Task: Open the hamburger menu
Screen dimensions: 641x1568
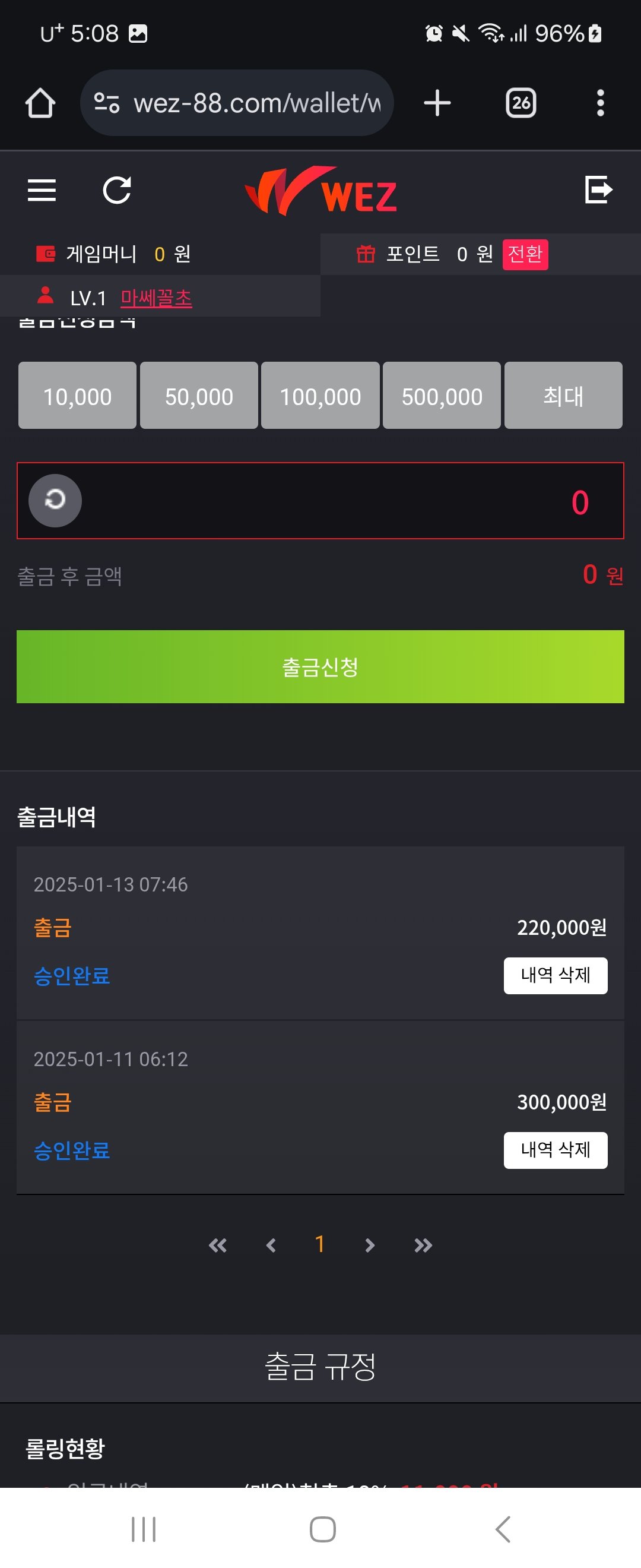Action: (42, 190)
